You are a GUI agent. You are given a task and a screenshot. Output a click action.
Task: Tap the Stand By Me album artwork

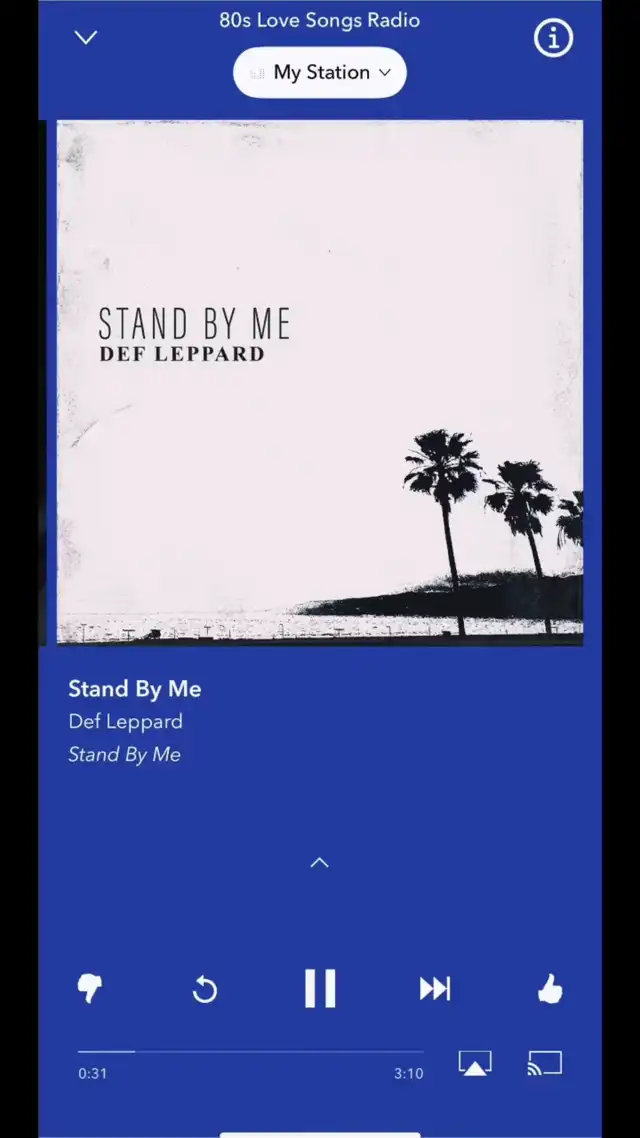[x=320, y=382]
